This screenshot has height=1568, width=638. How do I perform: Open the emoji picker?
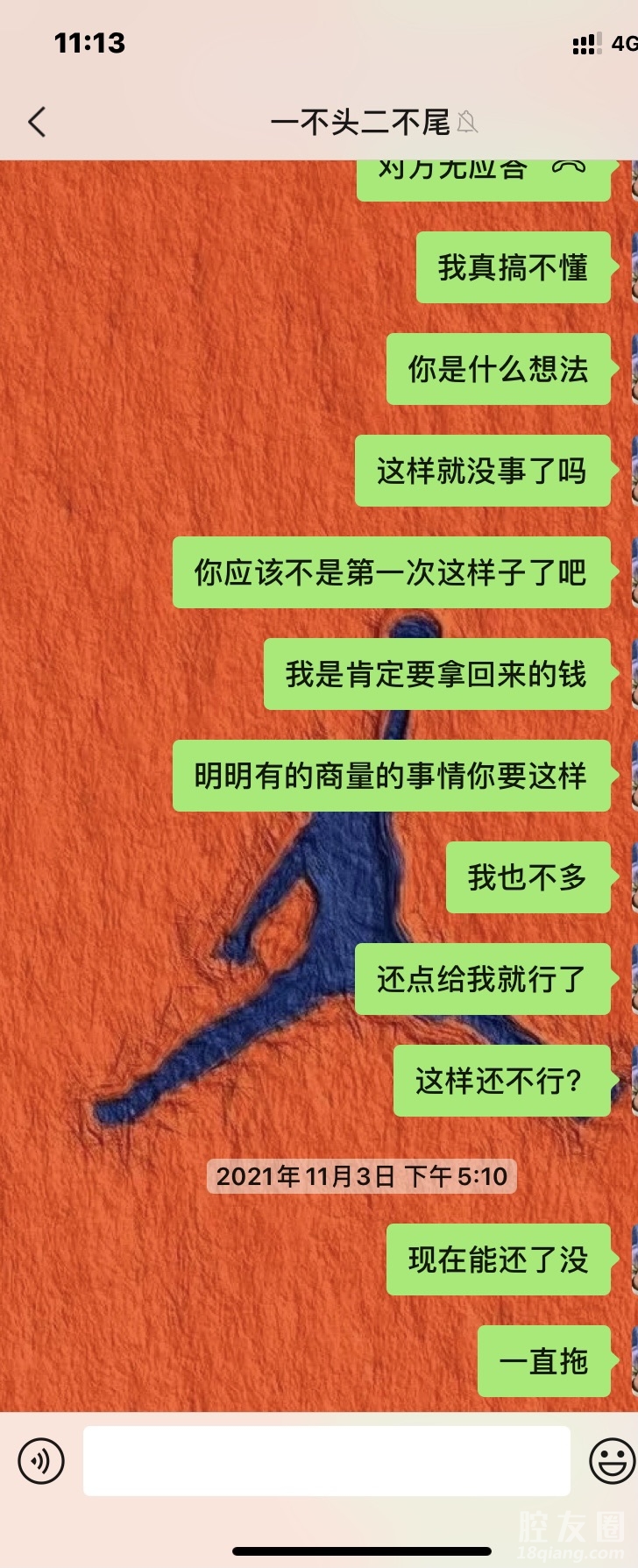tap(611, 1461)
